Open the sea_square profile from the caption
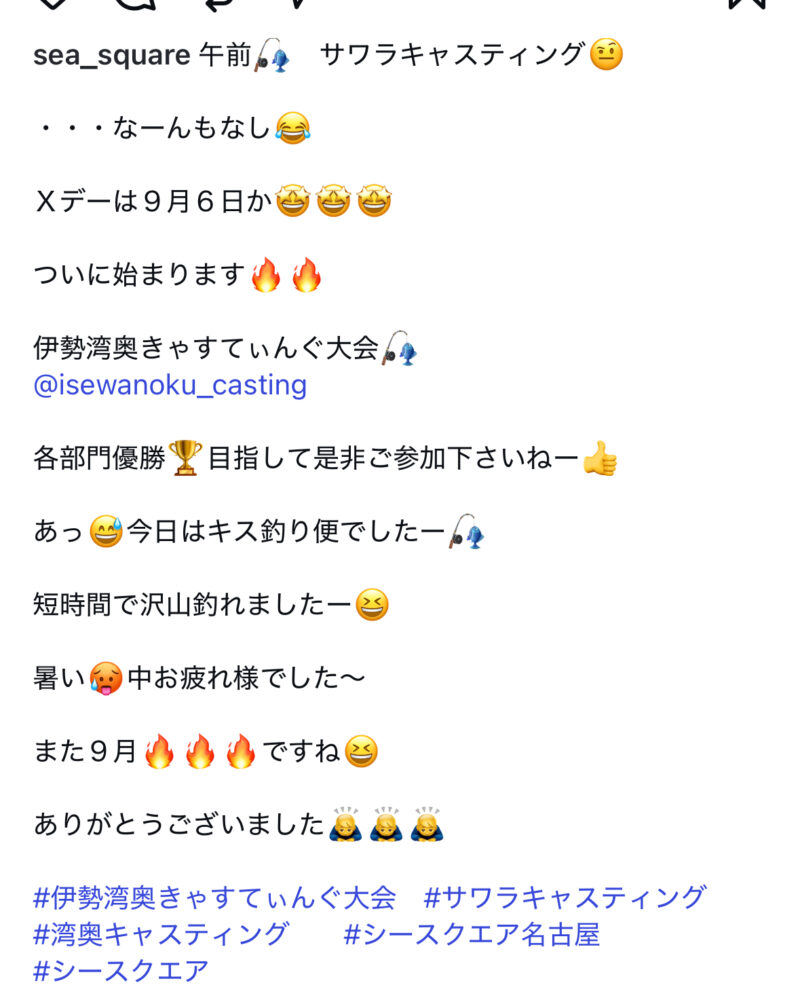800x1000 pixels. click(x=111, y=55)
